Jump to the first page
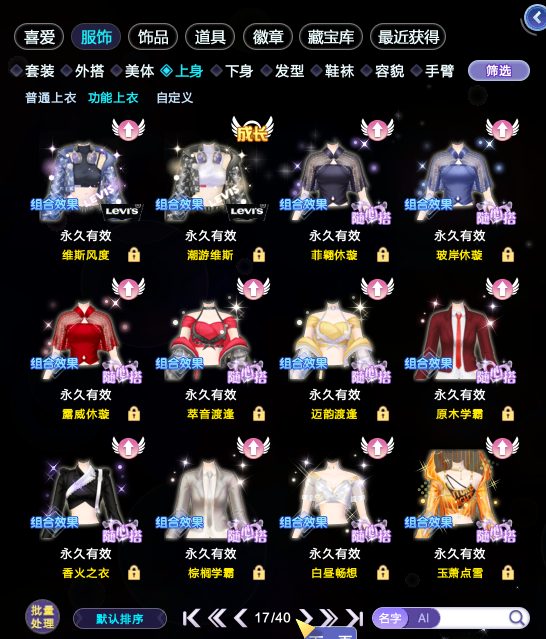The height and width of the screenshot is (639, 546). click(191, 618)
